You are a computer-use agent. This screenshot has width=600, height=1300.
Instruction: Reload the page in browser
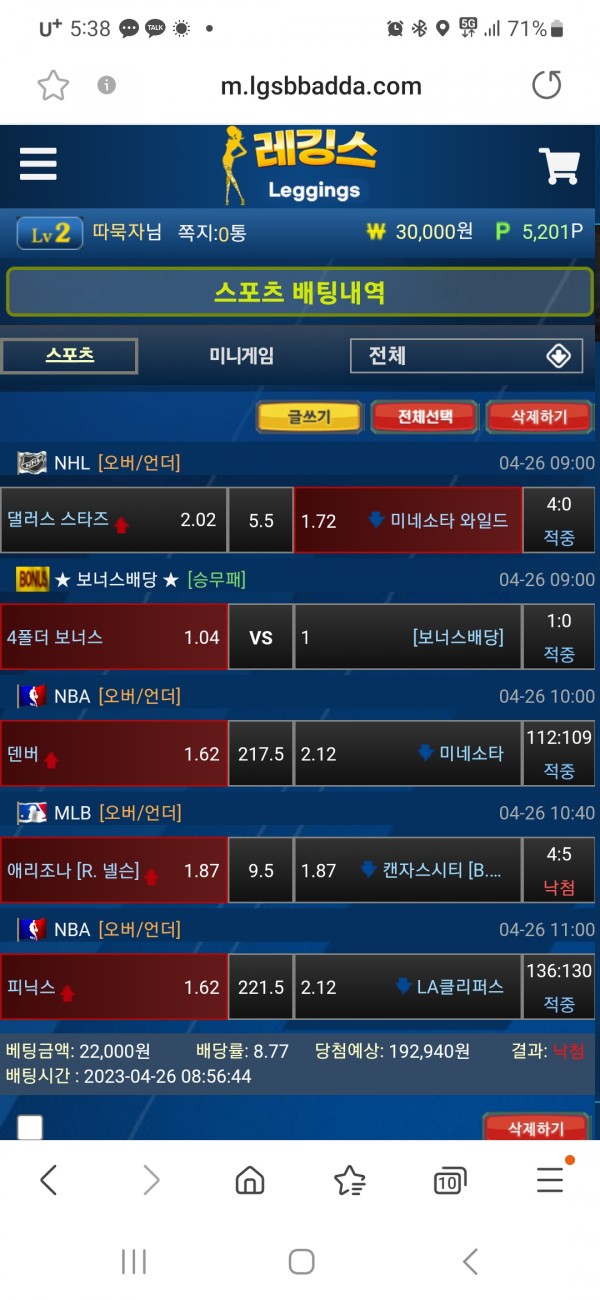(546, 86)
